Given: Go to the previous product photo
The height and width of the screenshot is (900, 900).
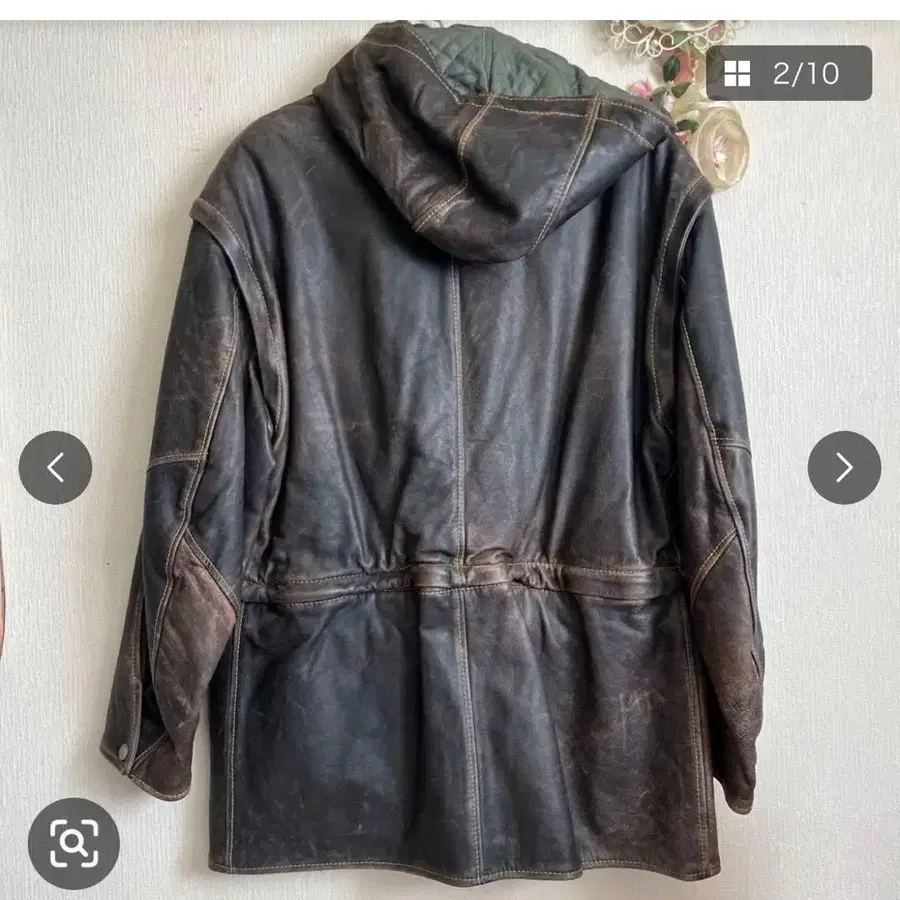Looking at the screenshot, I should [55, 467].
